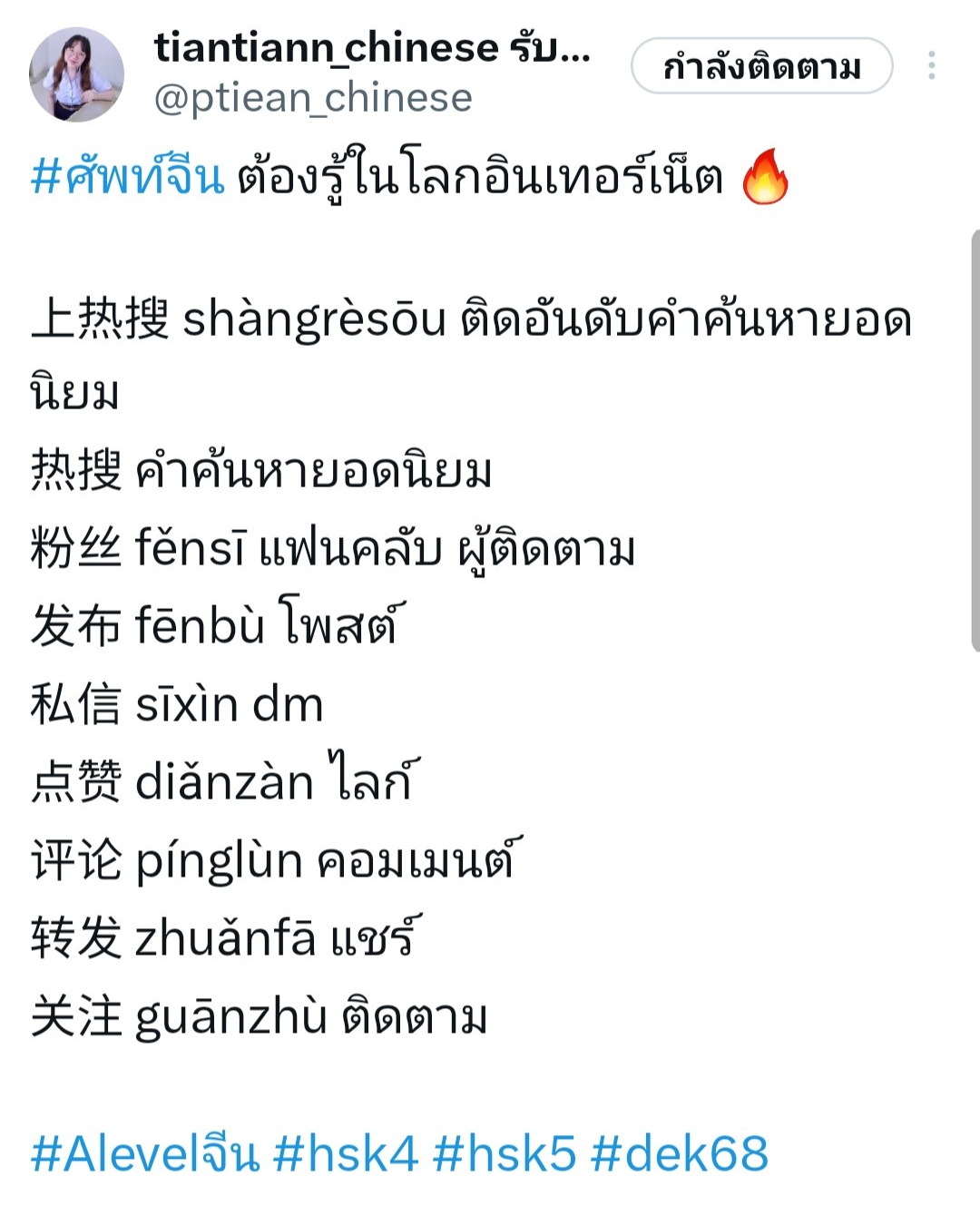Open the #dek68 hashtag
This screenshot has height=1206, width=980.
pyautogui.click(x=679, y=1154)
